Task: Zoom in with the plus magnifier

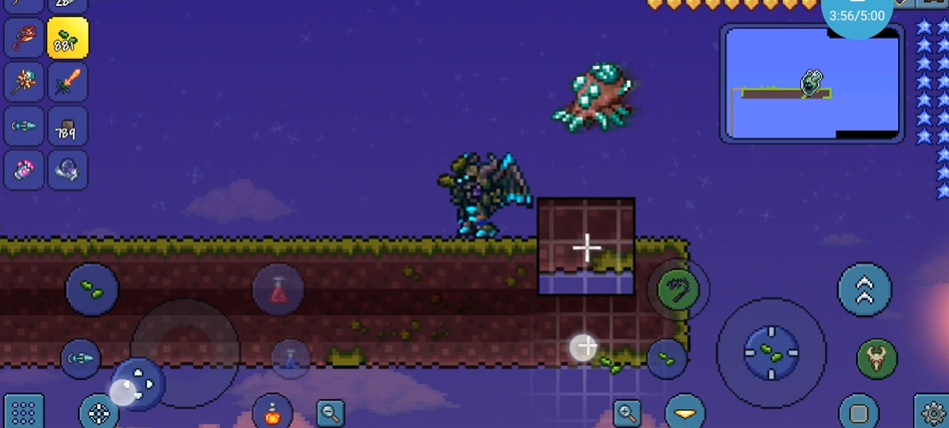Action: (627, 412)
